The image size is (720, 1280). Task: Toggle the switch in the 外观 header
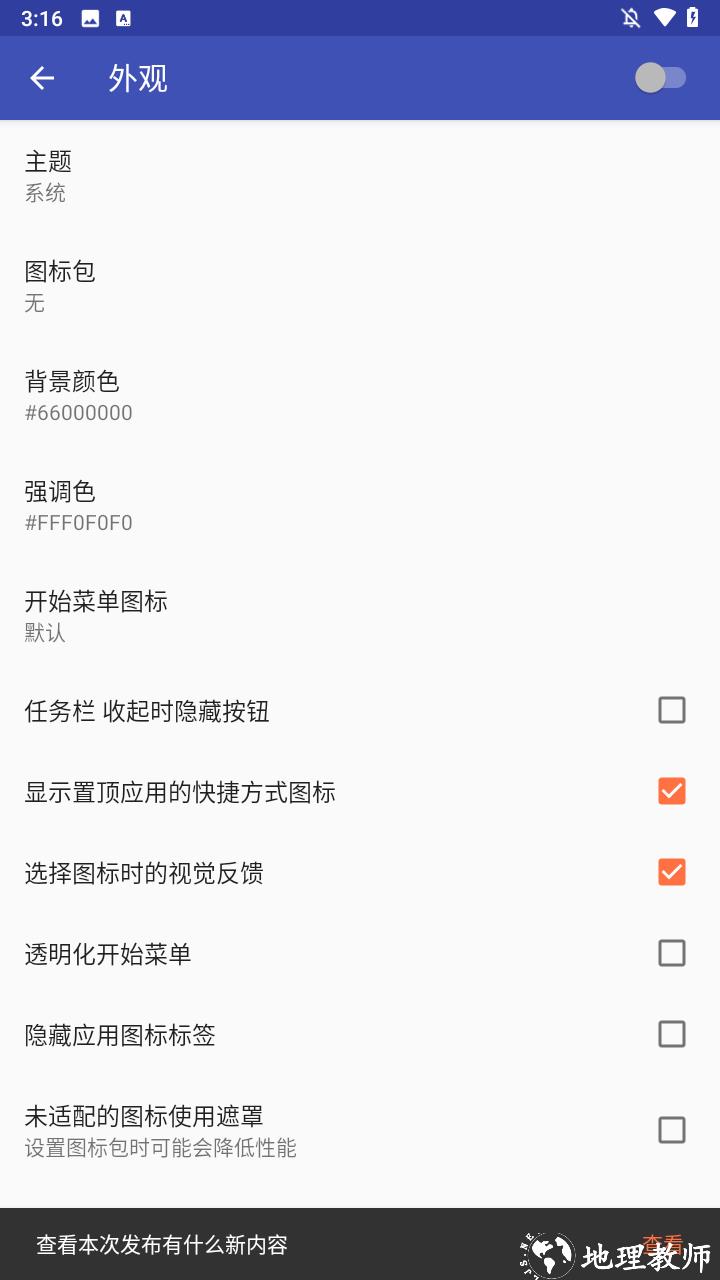661,78
